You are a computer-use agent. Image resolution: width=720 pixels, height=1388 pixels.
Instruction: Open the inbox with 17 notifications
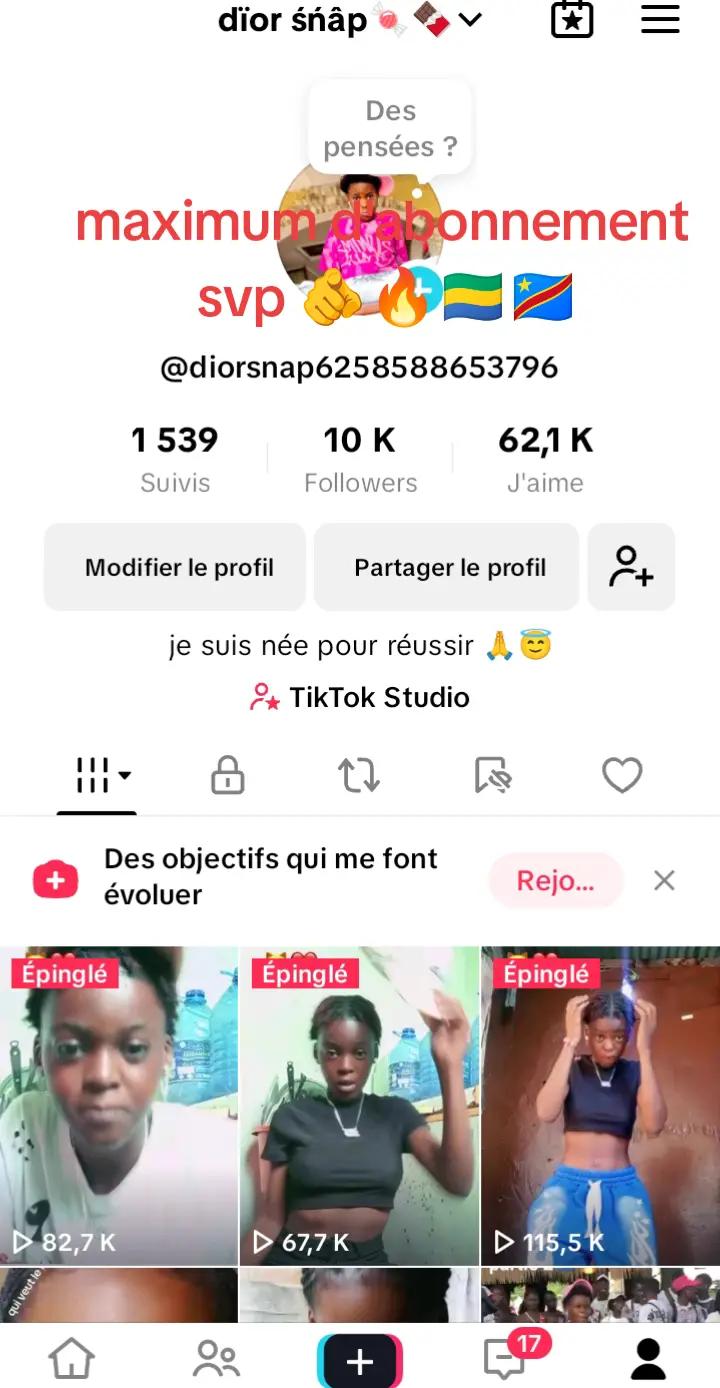tap(504, 1360)
